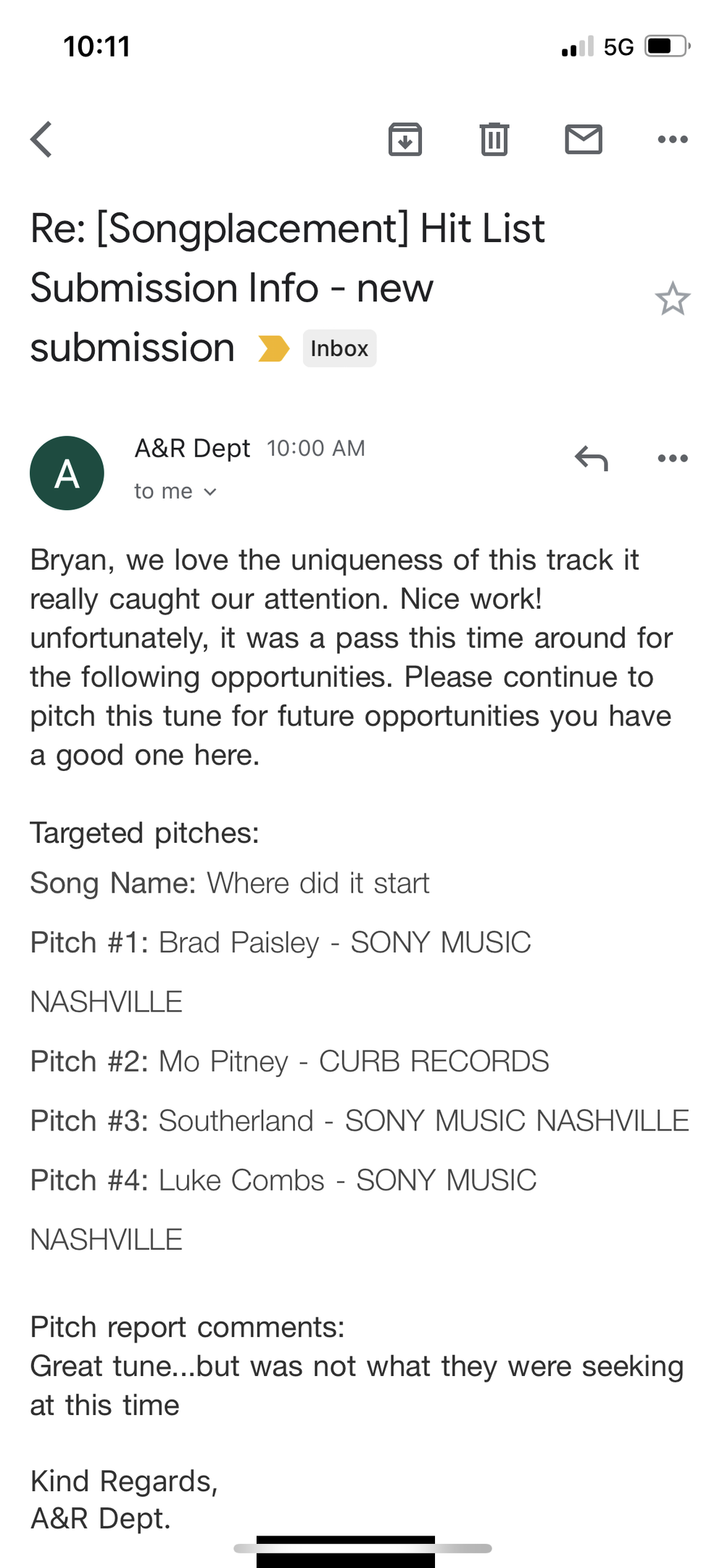Image resolution: width=725 pixels, height=1568 pixels.
Task: Archive this email
Action: [405, 139]
